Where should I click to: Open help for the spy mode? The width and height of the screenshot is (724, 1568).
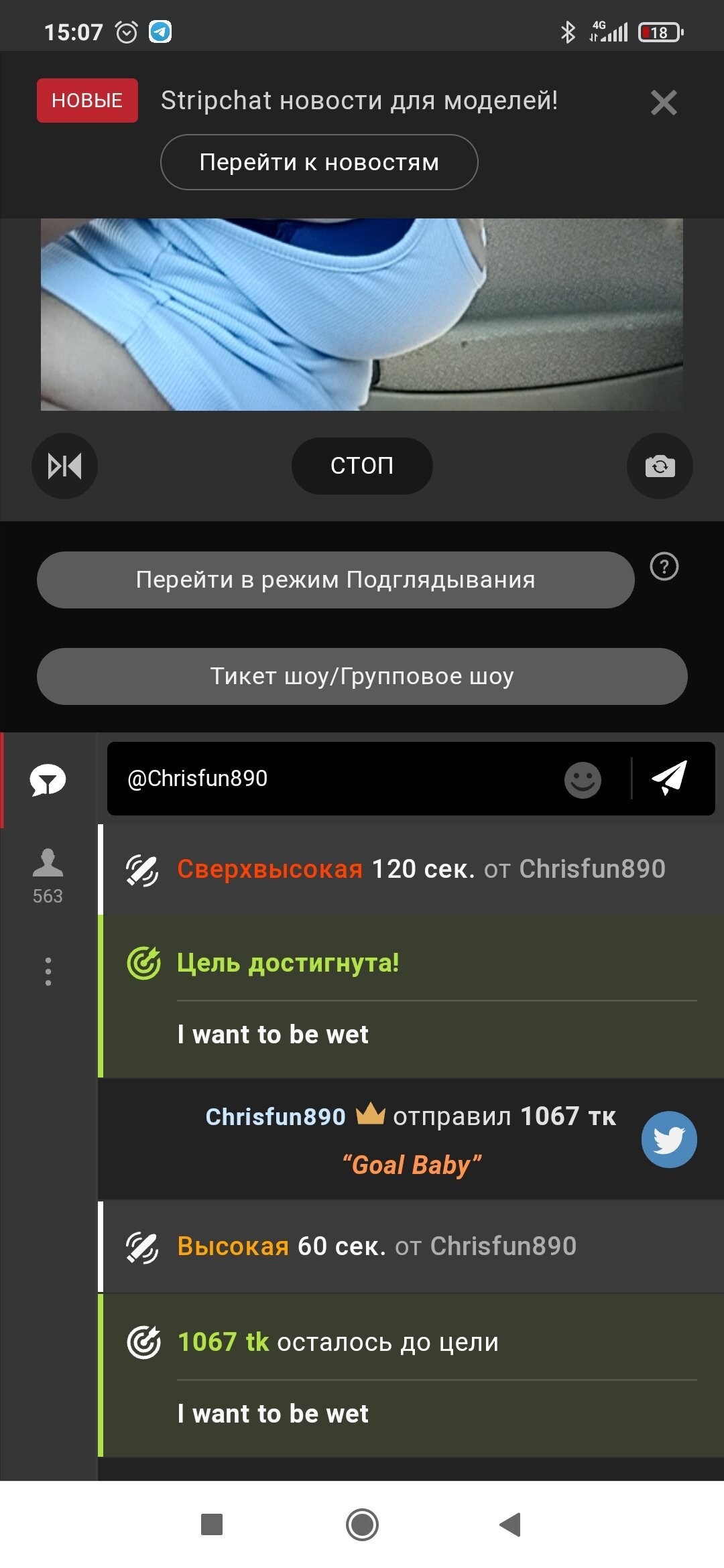click(664, 567)
